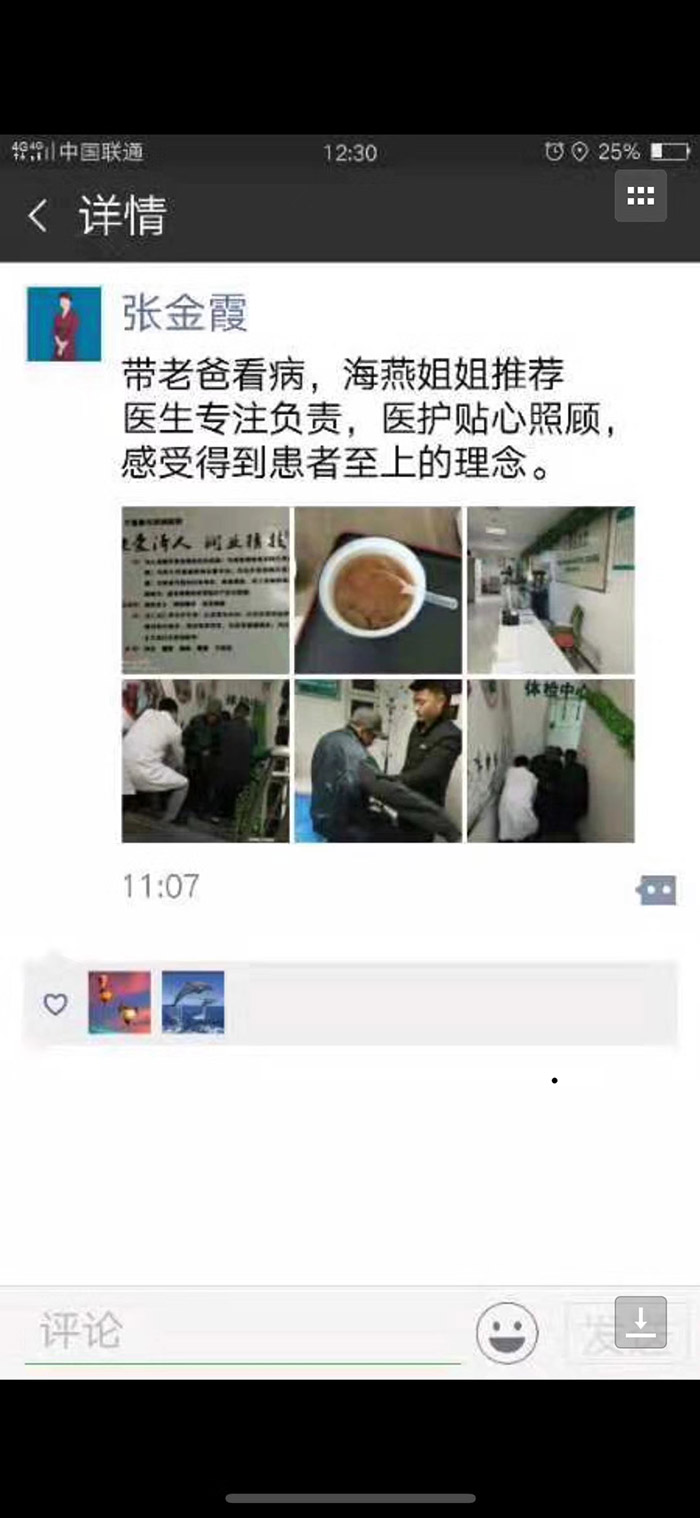The height and width of the screenshot is (1518, 700).
Task: View the photo of the young man helping the elder
Action: (x=378, y=761)
